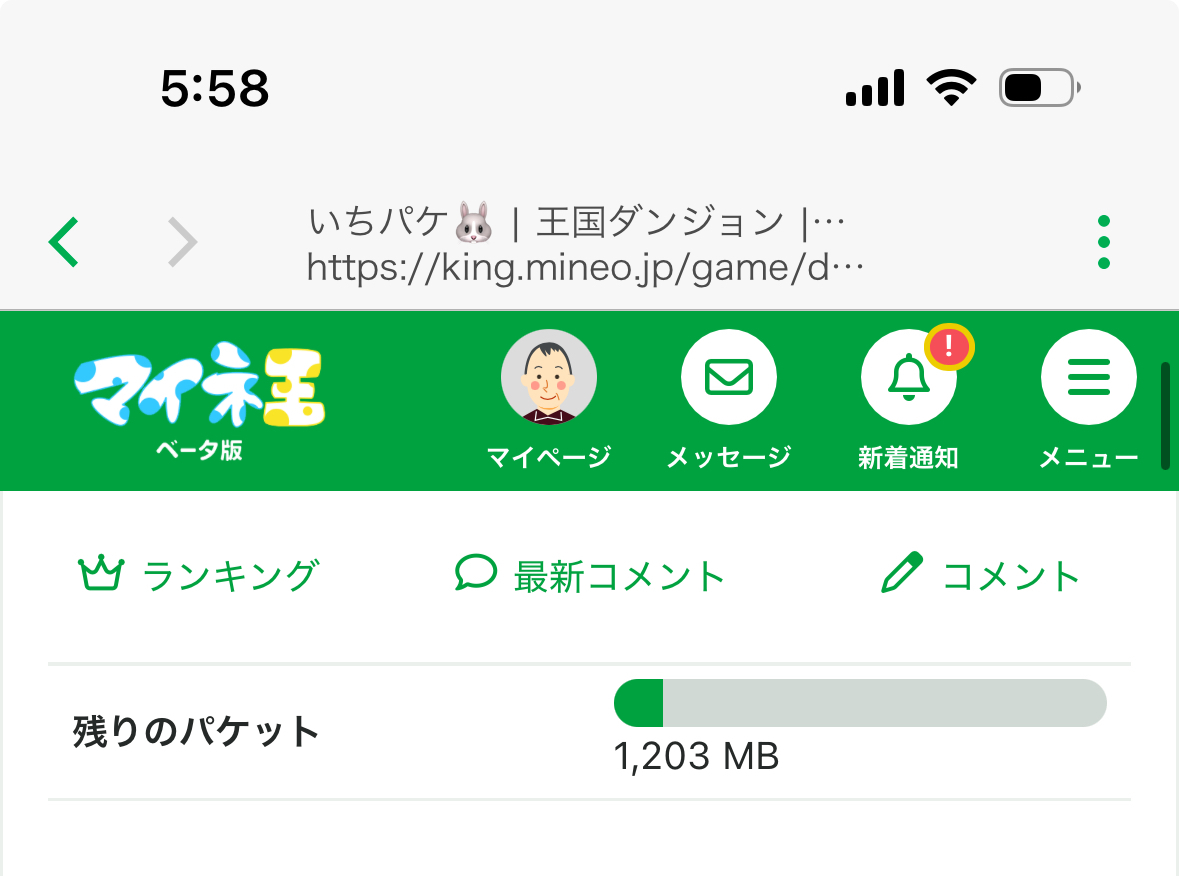Write a new コメント
The image size is (1179, 876).
click(x=981, y=576)
